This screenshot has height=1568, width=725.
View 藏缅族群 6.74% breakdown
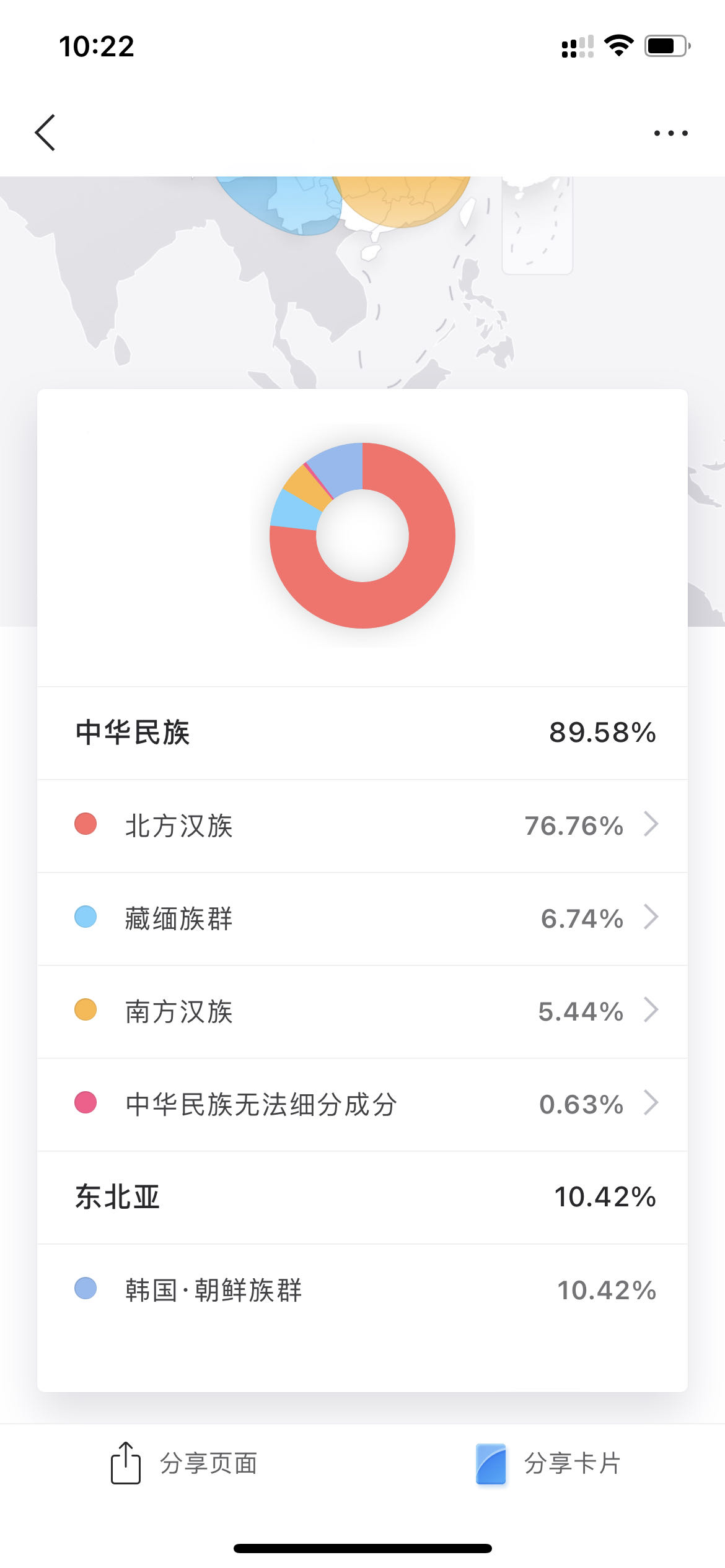click(362, 918)
